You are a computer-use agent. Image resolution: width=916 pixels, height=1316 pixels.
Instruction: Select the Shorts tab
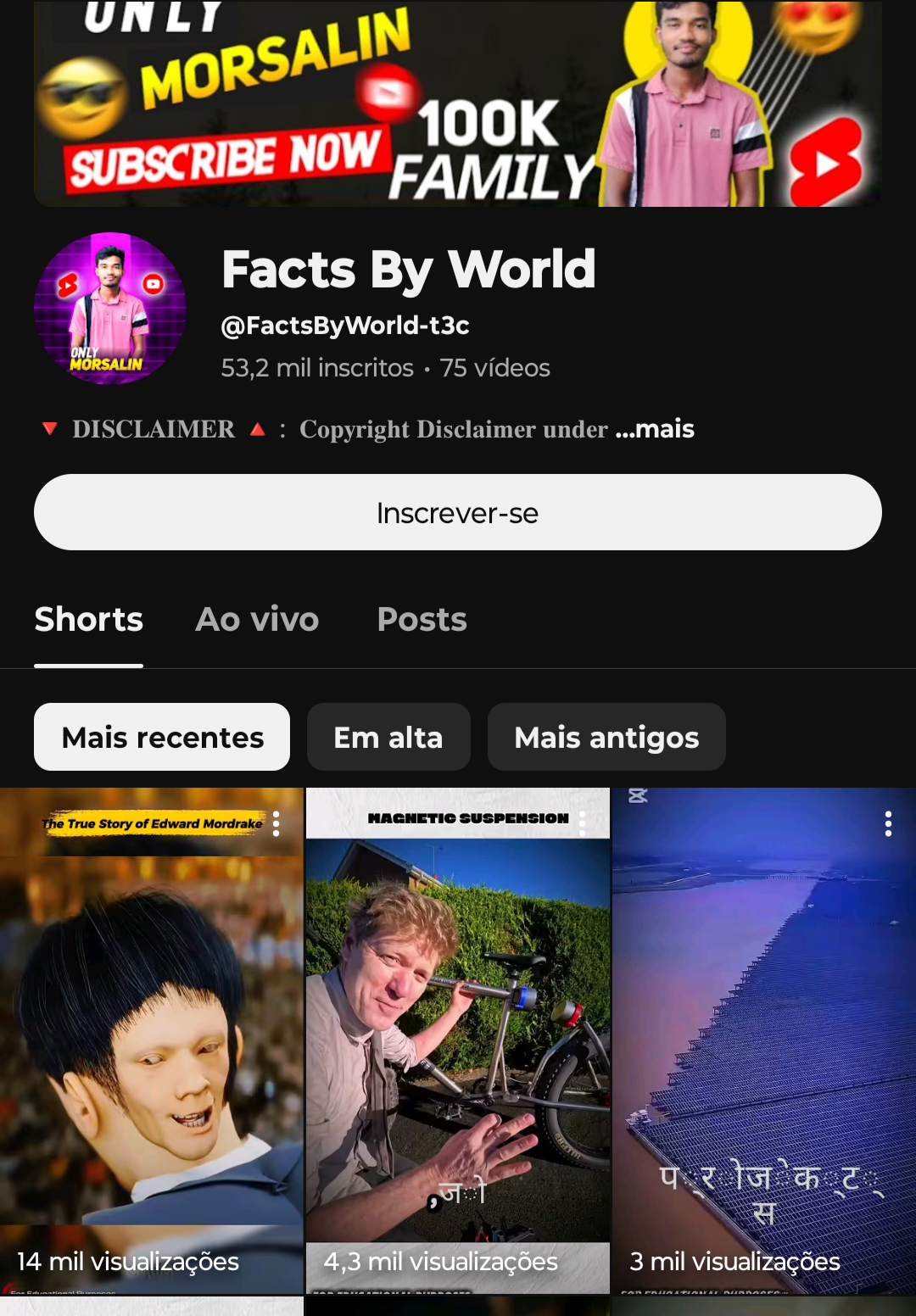tap(88, 620)
